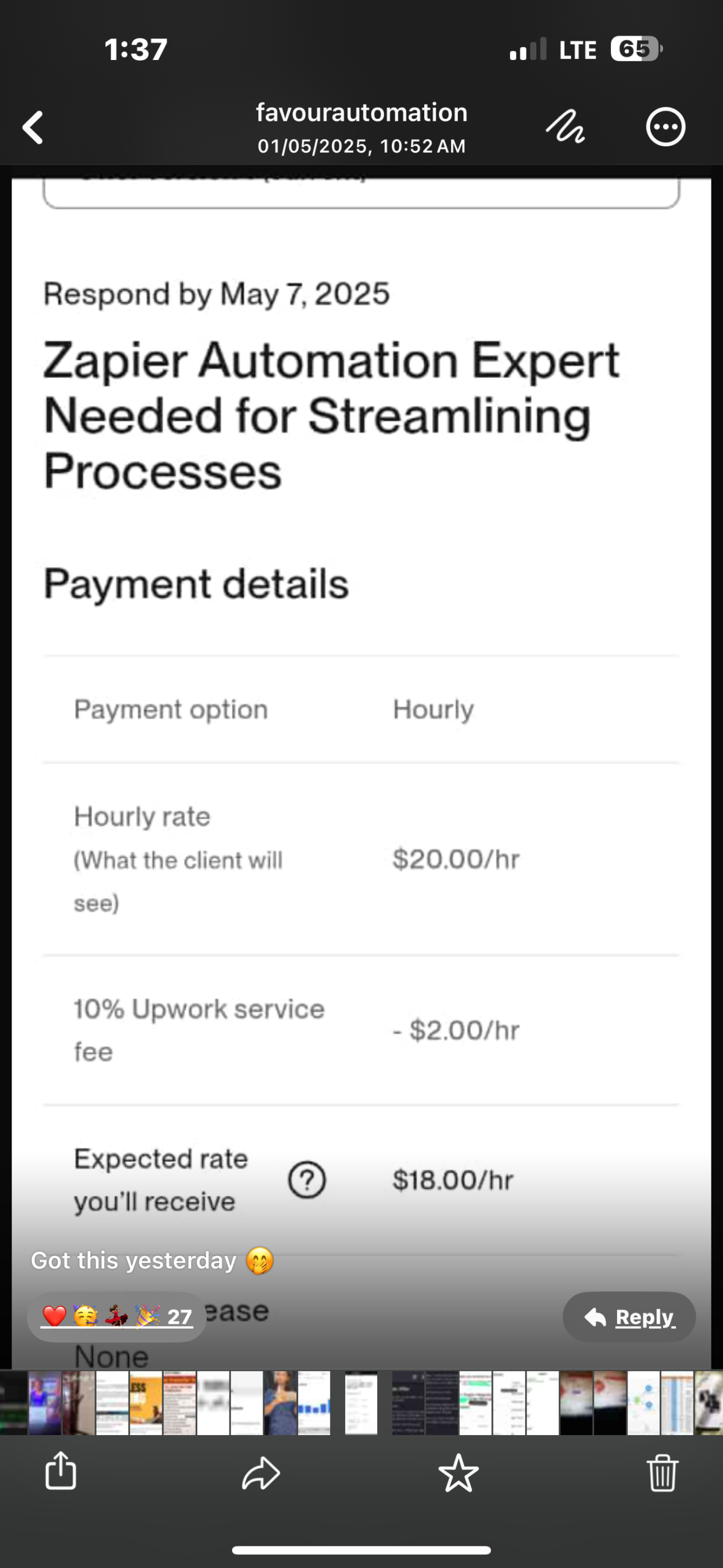Open the more options menu
This screenshot has width=723, height=1568.
coord(665,127)
